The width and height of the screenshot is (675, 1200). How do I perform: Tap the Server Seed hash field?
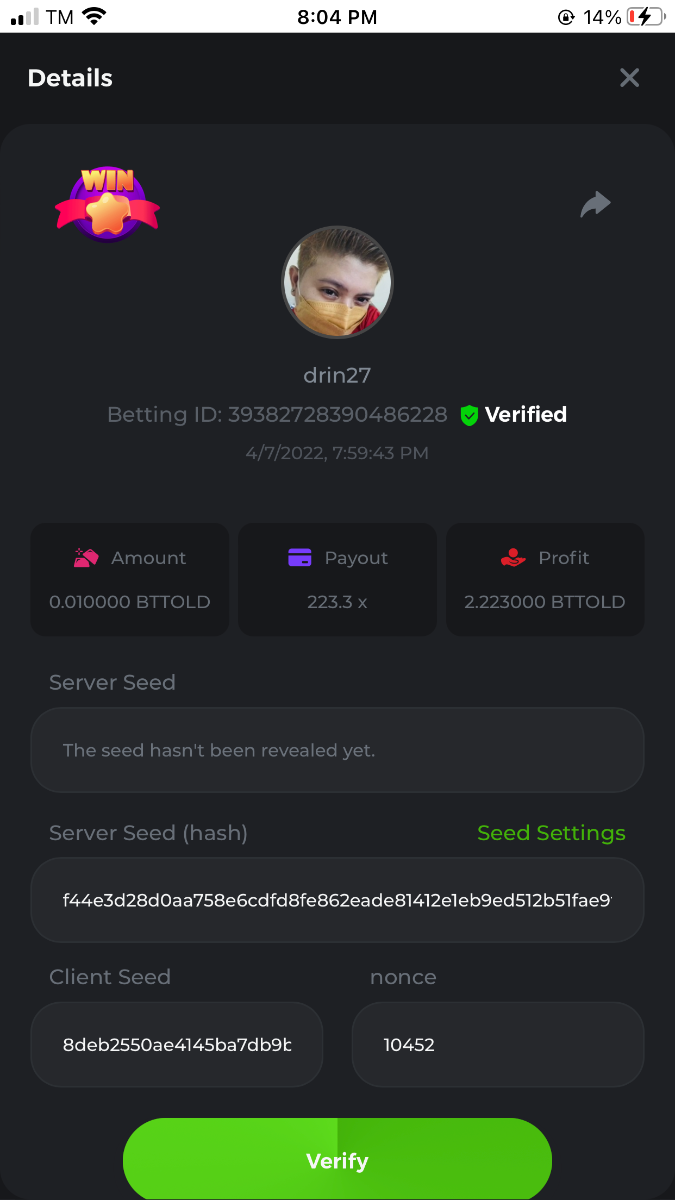[x=337, y=900]
